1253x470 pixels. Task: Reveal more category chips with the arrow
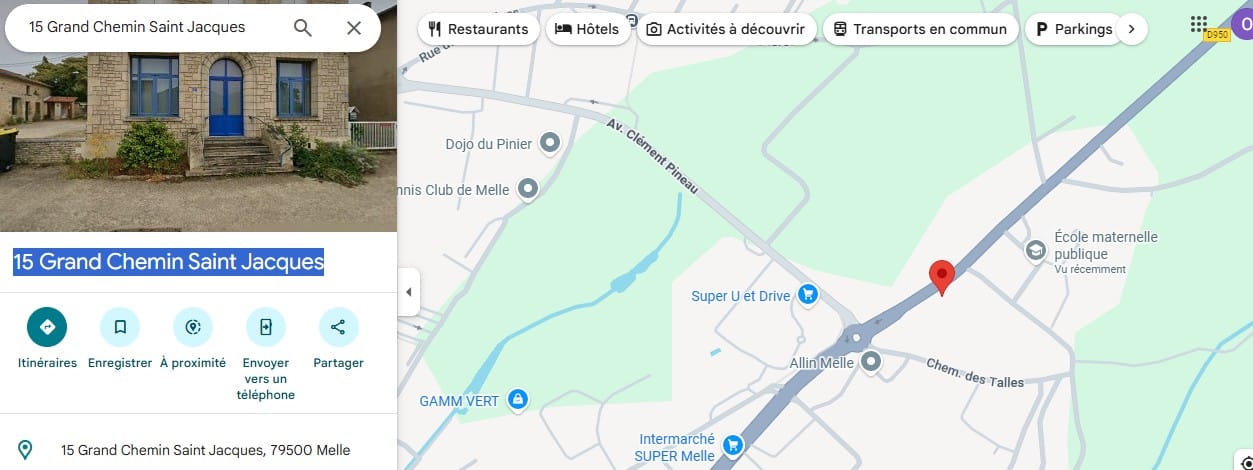click(1131, 29)
